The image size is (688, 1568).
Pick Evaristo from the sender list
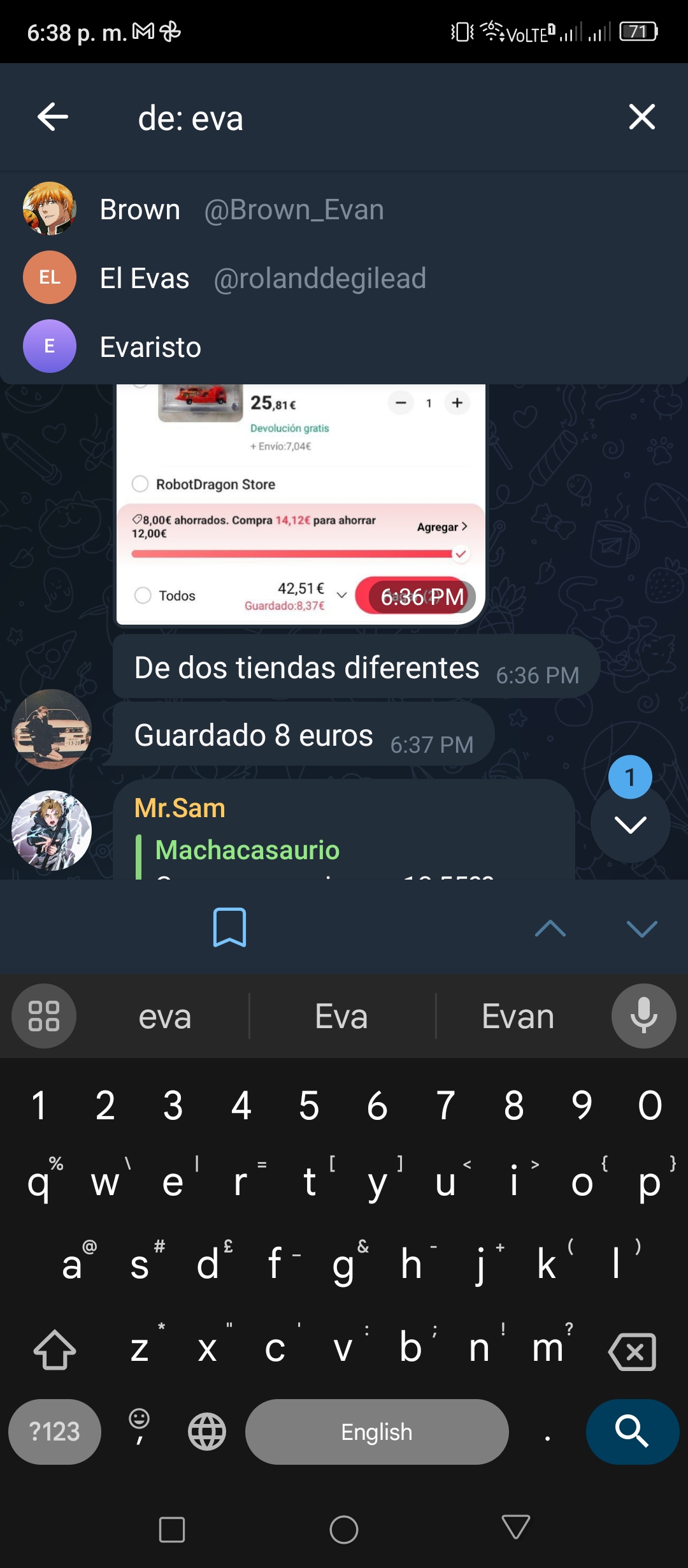tap(344, 347)
